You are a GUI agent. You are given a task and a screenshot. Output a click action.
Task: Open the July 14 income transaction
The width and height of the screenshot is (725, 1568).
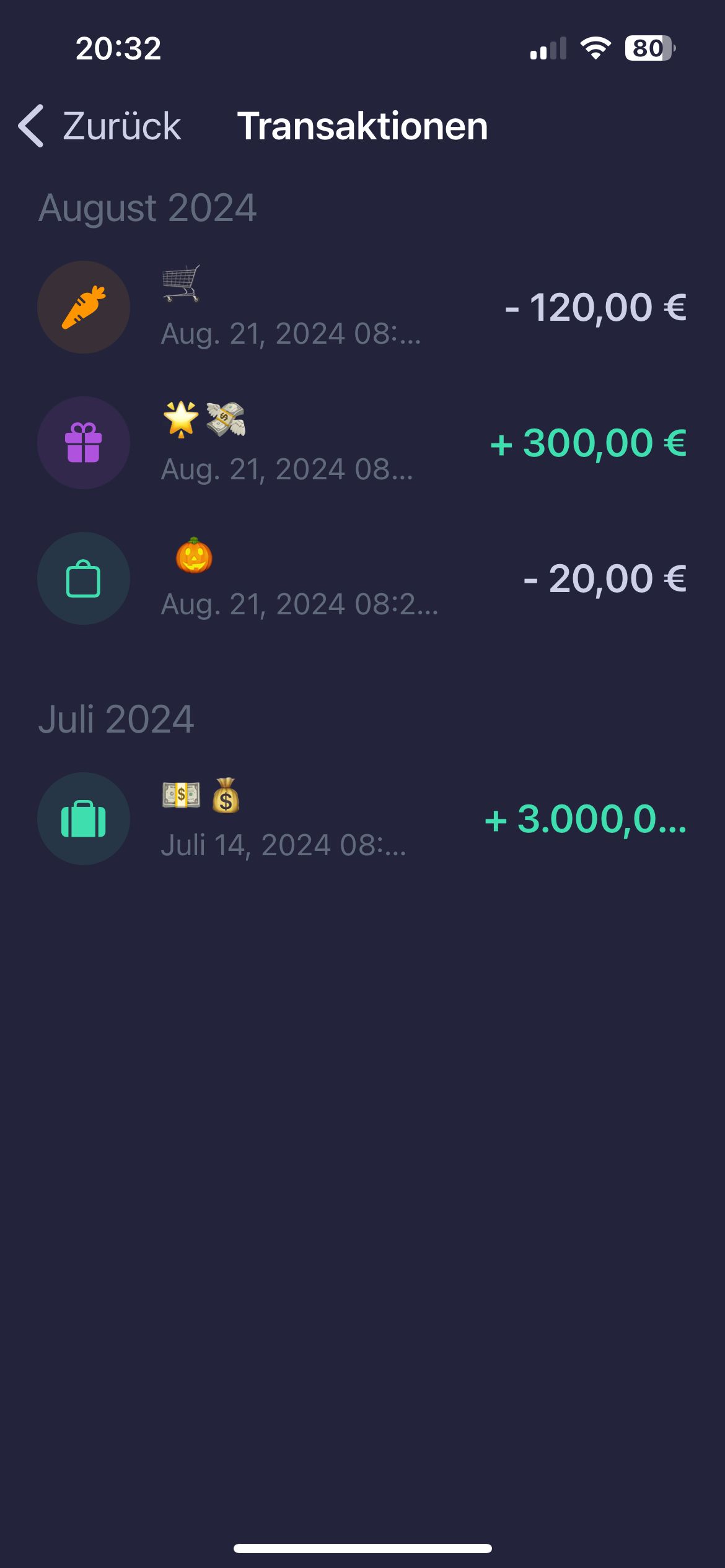coord(362,819)
